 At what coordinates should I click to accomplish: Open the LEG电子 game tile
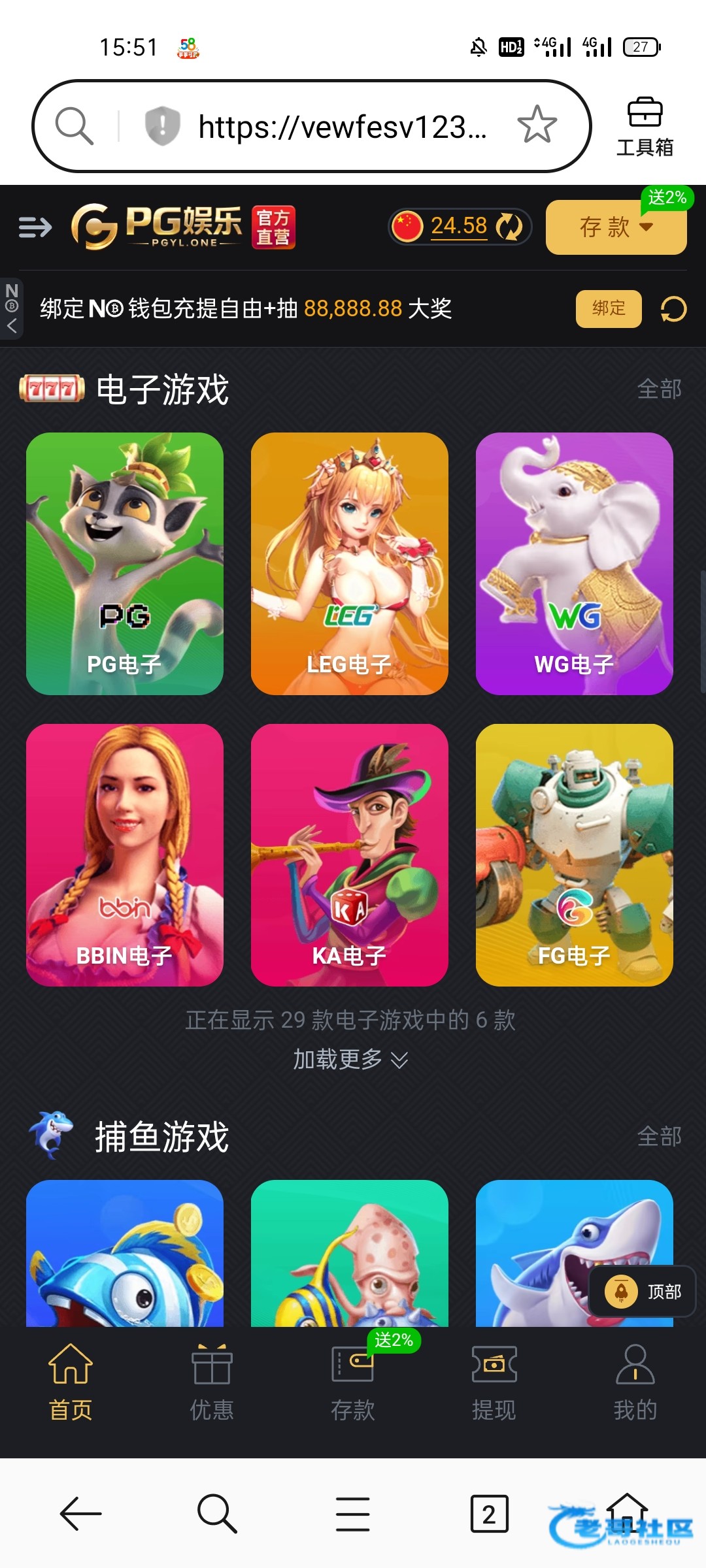pyautogui.click(x=350, y=564)
